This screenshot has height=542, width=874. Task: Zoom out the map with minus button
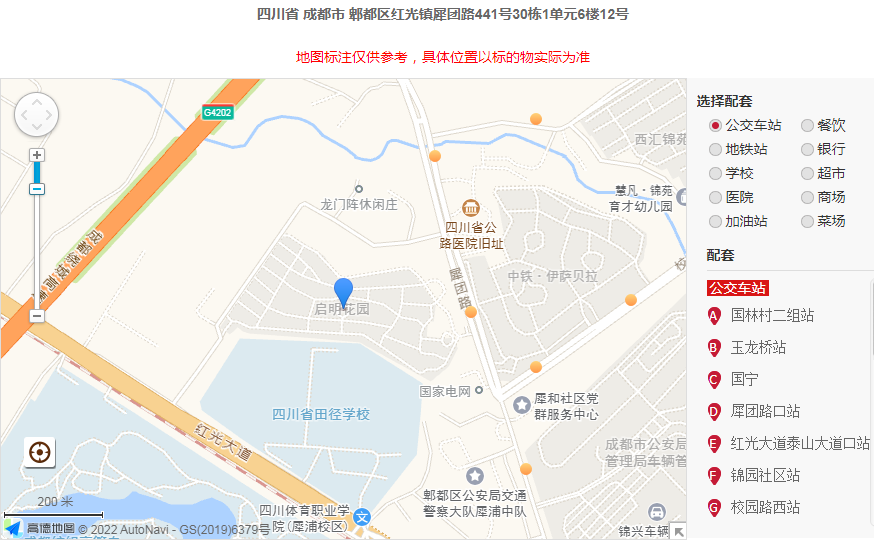coord(37,316)
